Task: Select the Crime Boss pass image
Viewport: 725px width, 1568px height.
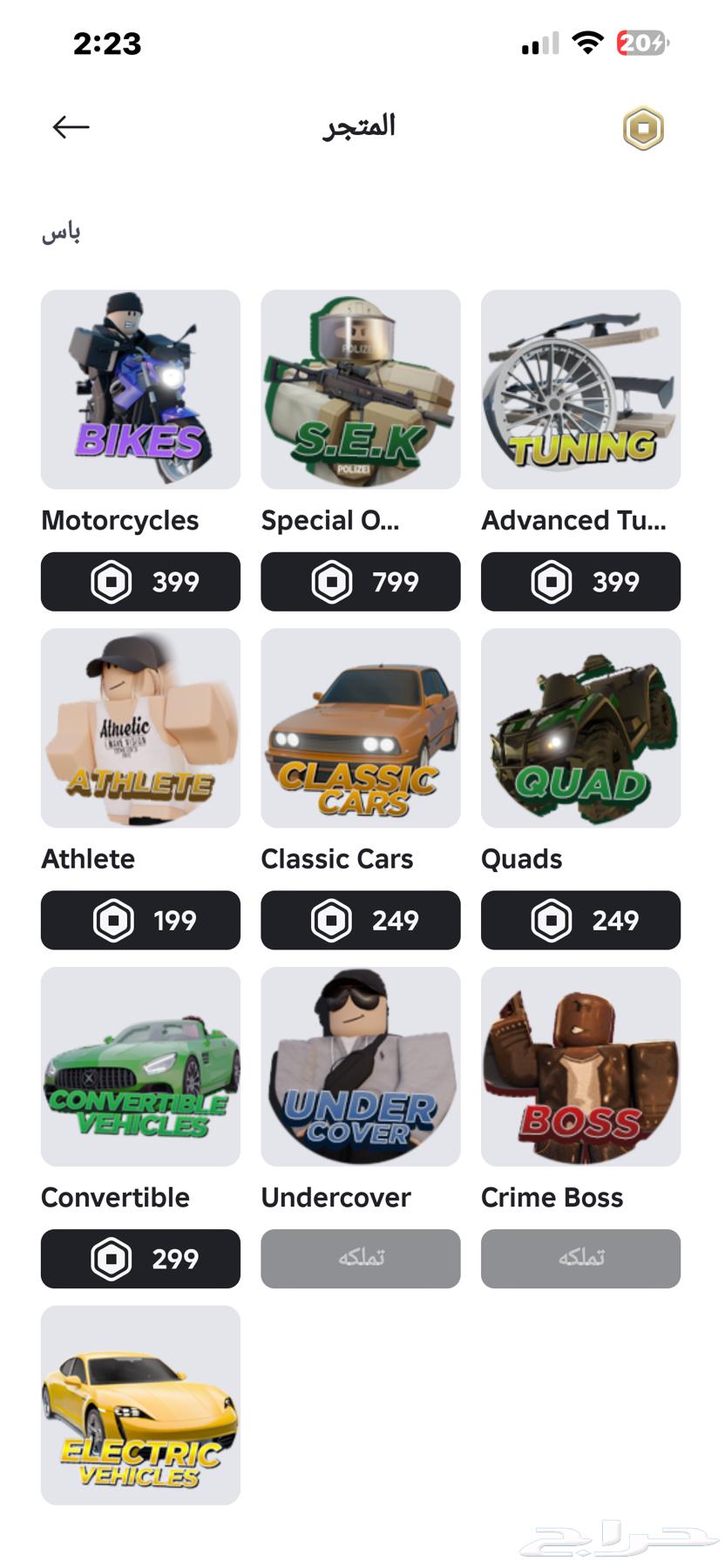Action: (580, 1066)
